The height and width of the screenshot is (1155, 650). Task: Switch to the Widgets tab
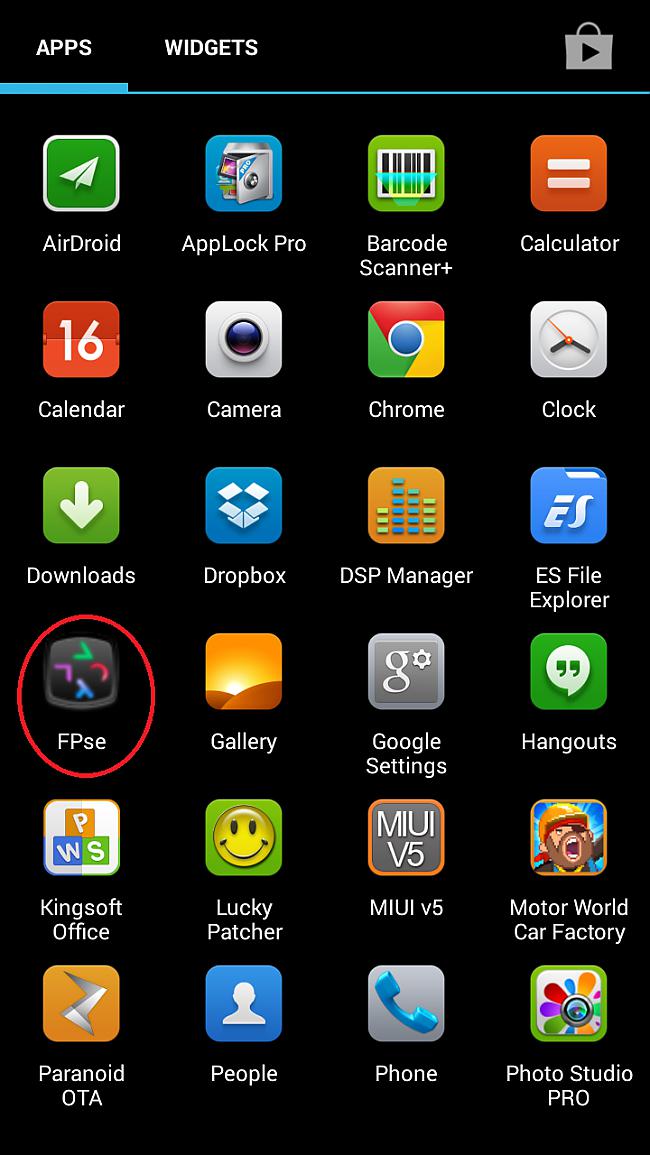(211, 47)
